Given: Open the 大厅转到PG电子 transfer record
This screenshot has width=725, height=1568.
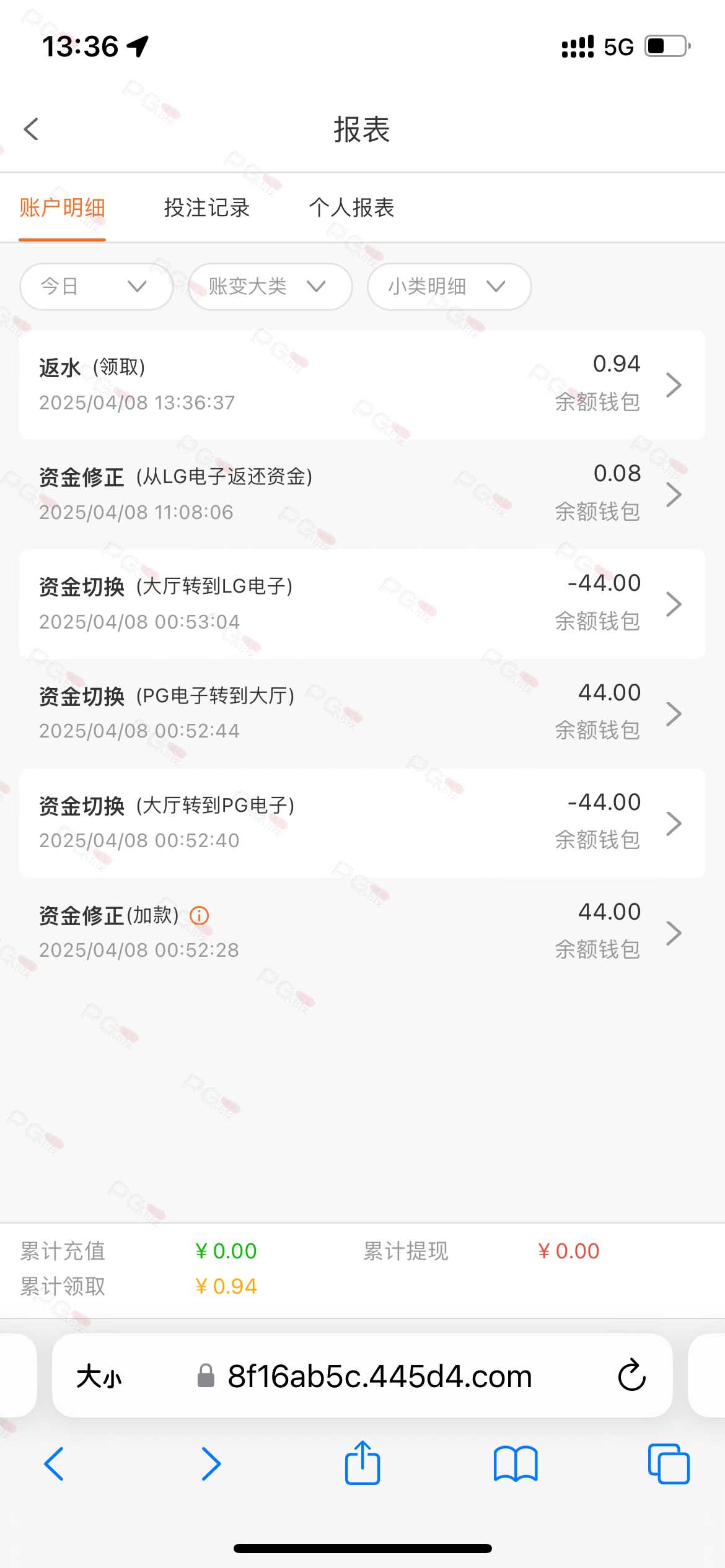Looking at the screenshot, I should (362, 823).
